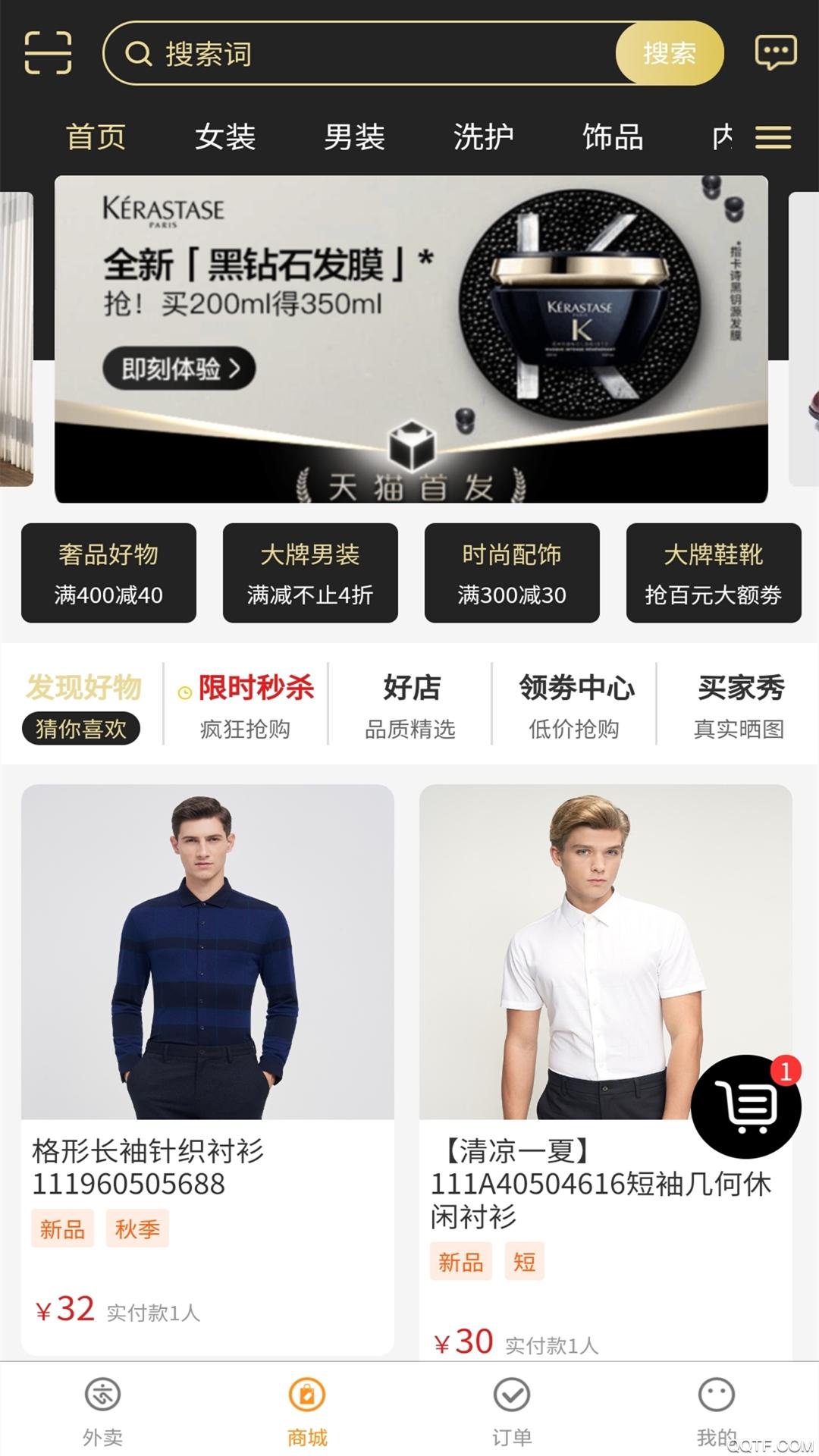This screenshot has width=819, height=1456.
Task: Tap the 搜索词 search field
Action: [x=364, y=53]
